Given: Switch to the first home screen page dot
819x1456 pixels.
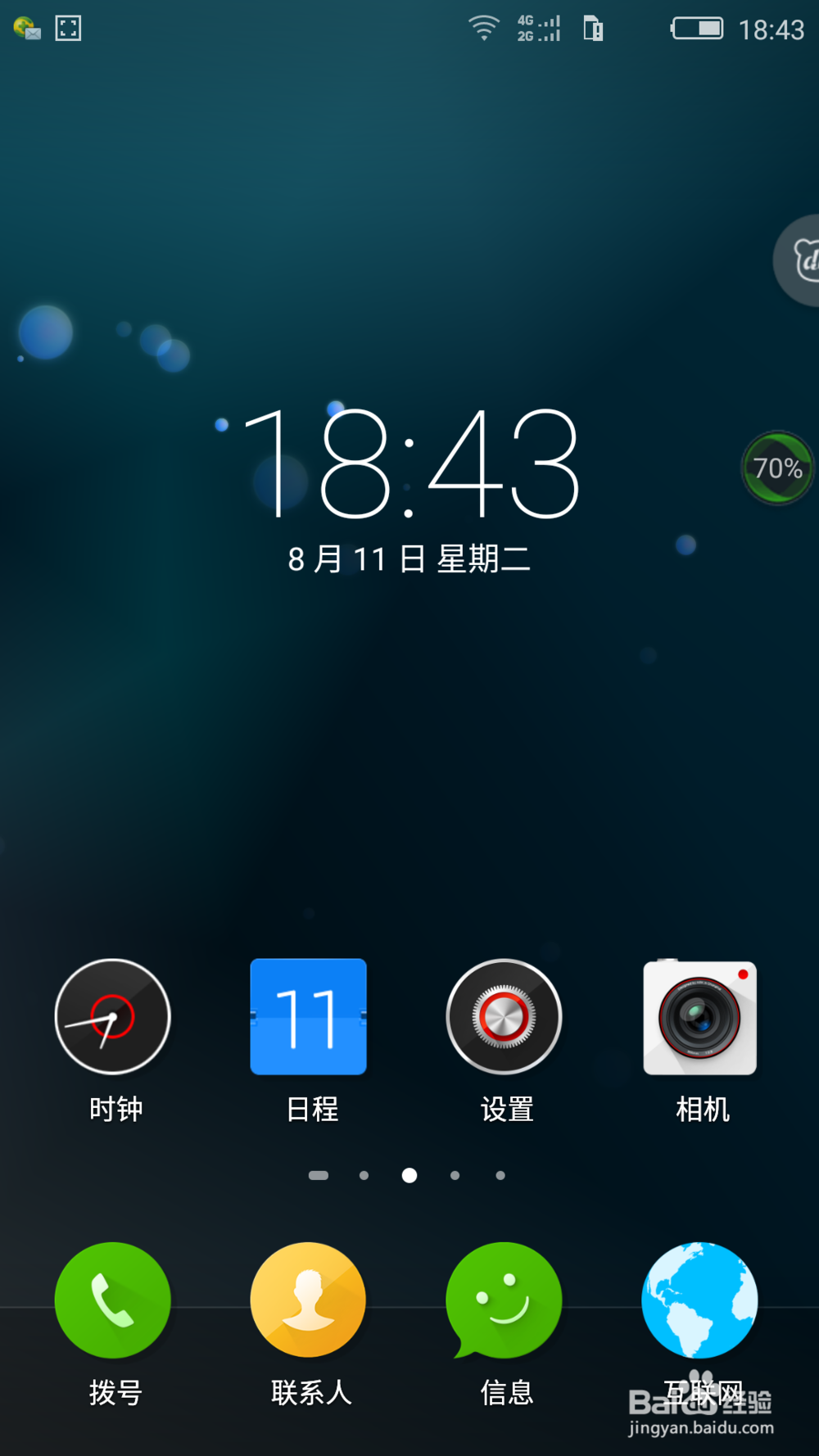Looking at the screenshot, I should click(318, 1174).
